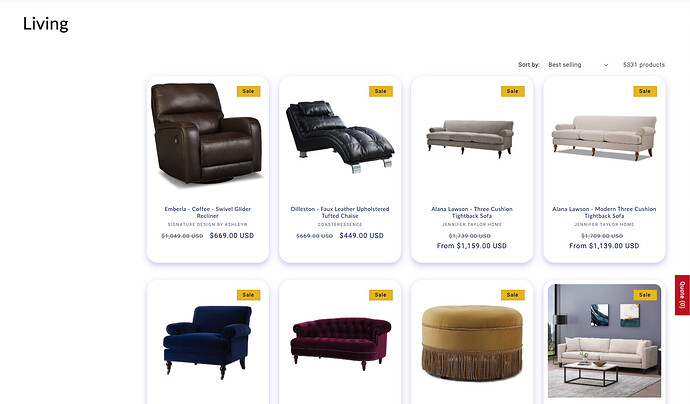690x404 pixels.
Task: Open Alana Lawson Modern Three Cushion Sofa
Action: click(604, 212)
